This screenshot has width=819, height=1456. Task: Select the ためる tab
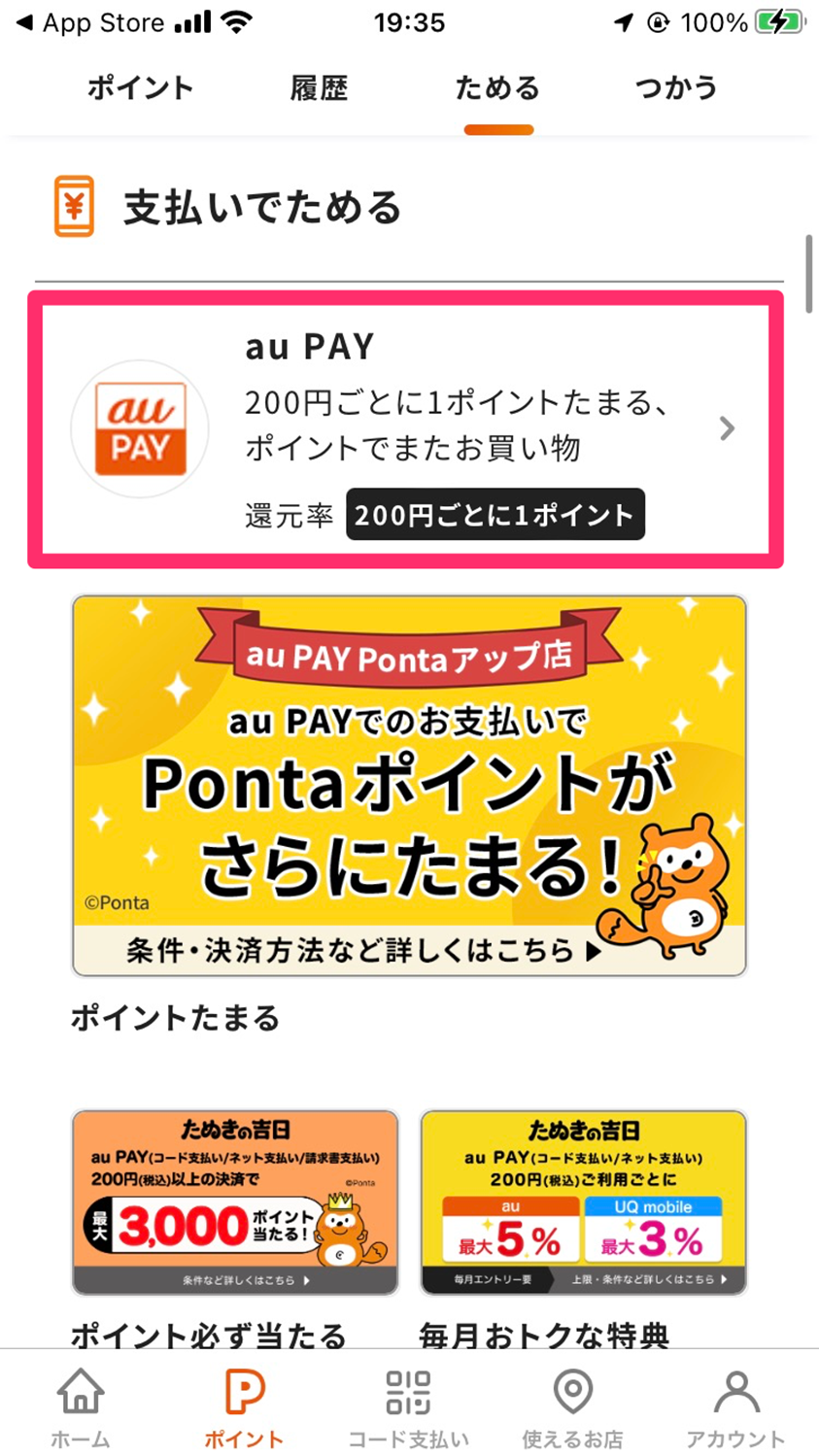[x=497, y=88]
